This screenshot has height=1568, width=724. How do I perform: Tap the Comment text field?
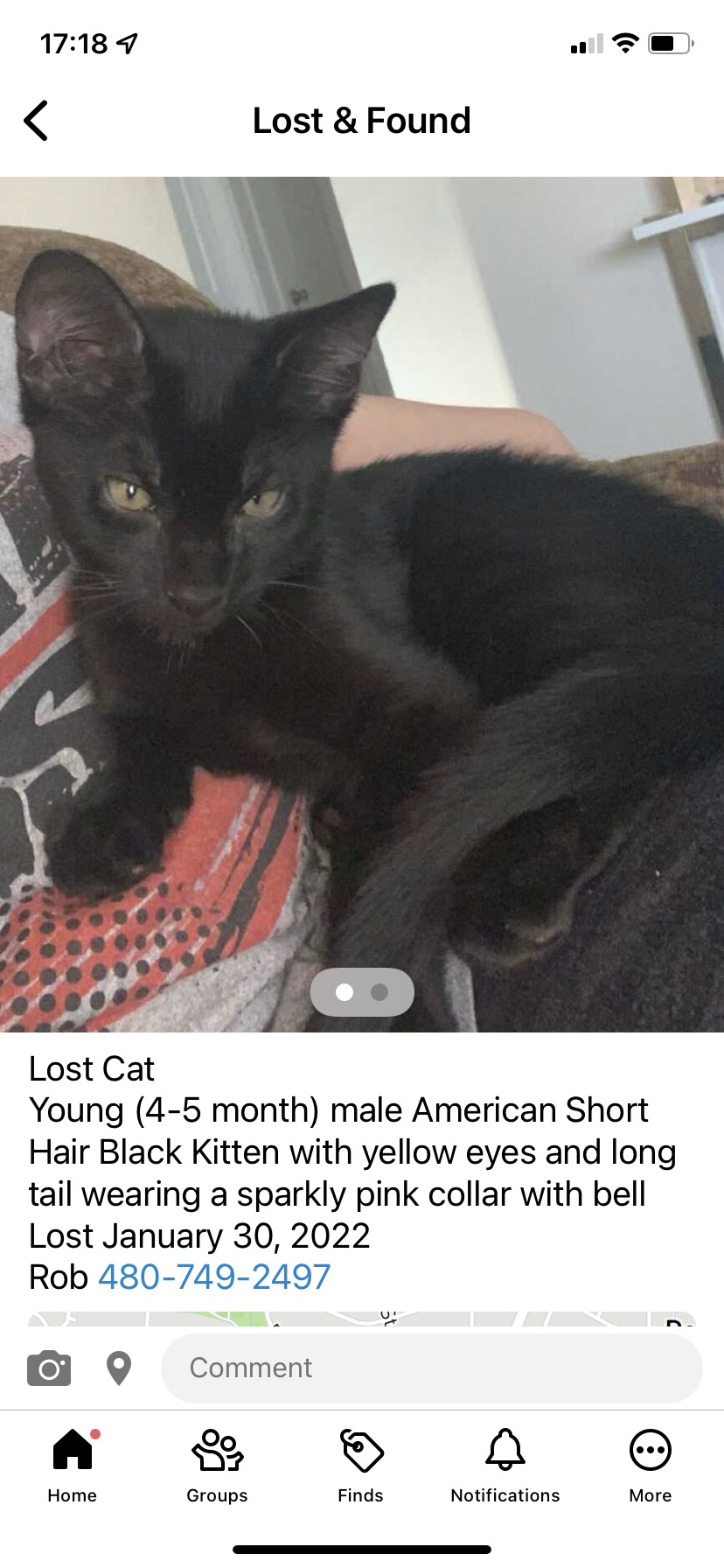click(x=432, y=1368)
